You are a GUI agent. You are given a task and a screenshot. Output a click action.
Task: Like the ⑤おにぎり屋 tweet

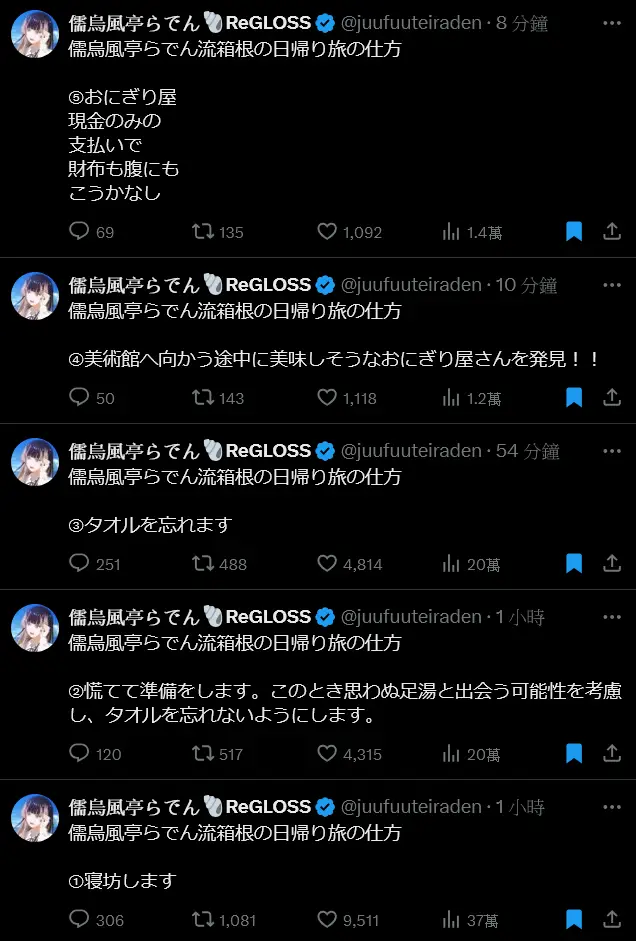coord(327,232)
